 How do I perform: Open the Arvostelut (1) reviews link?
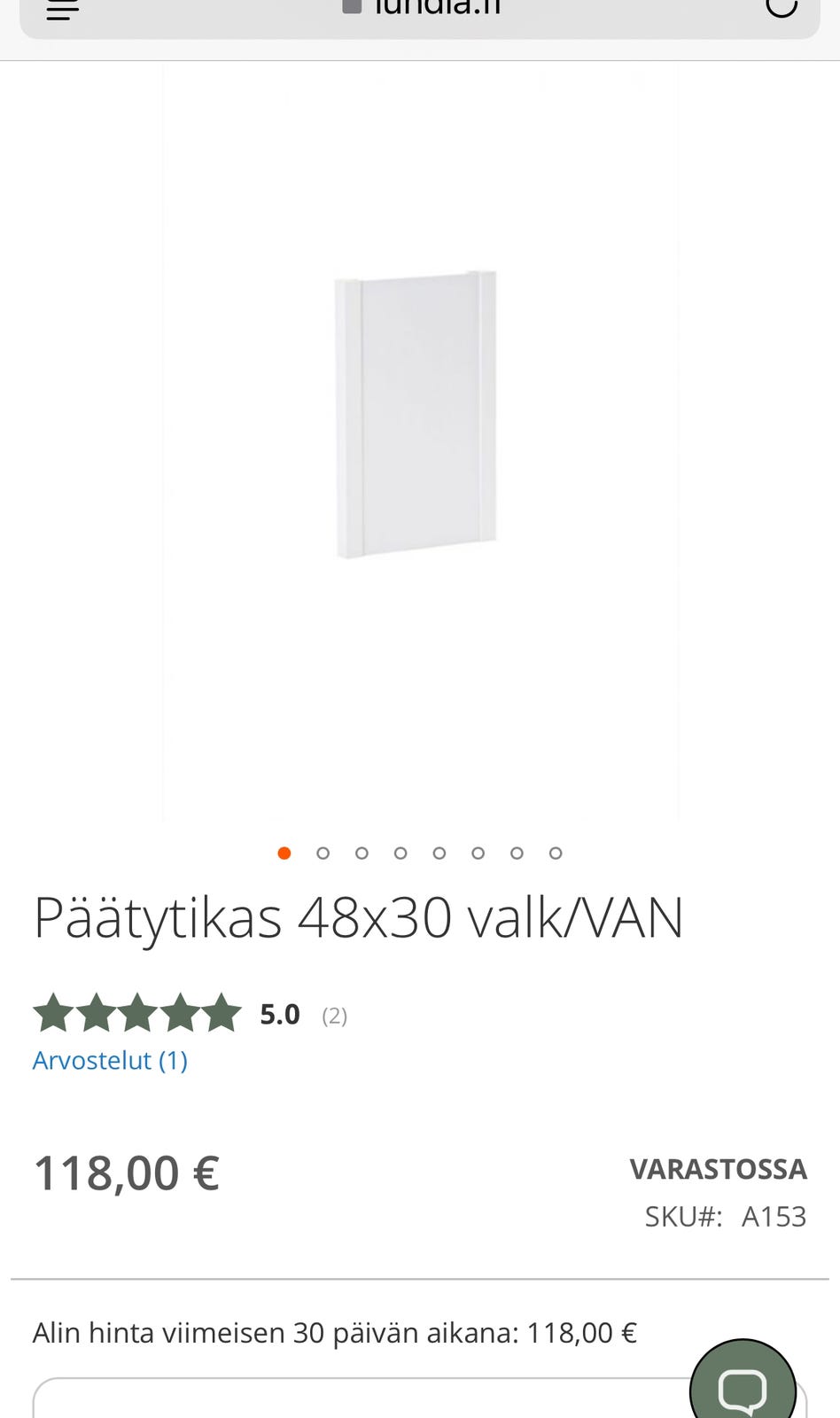tap(110, 1060)
